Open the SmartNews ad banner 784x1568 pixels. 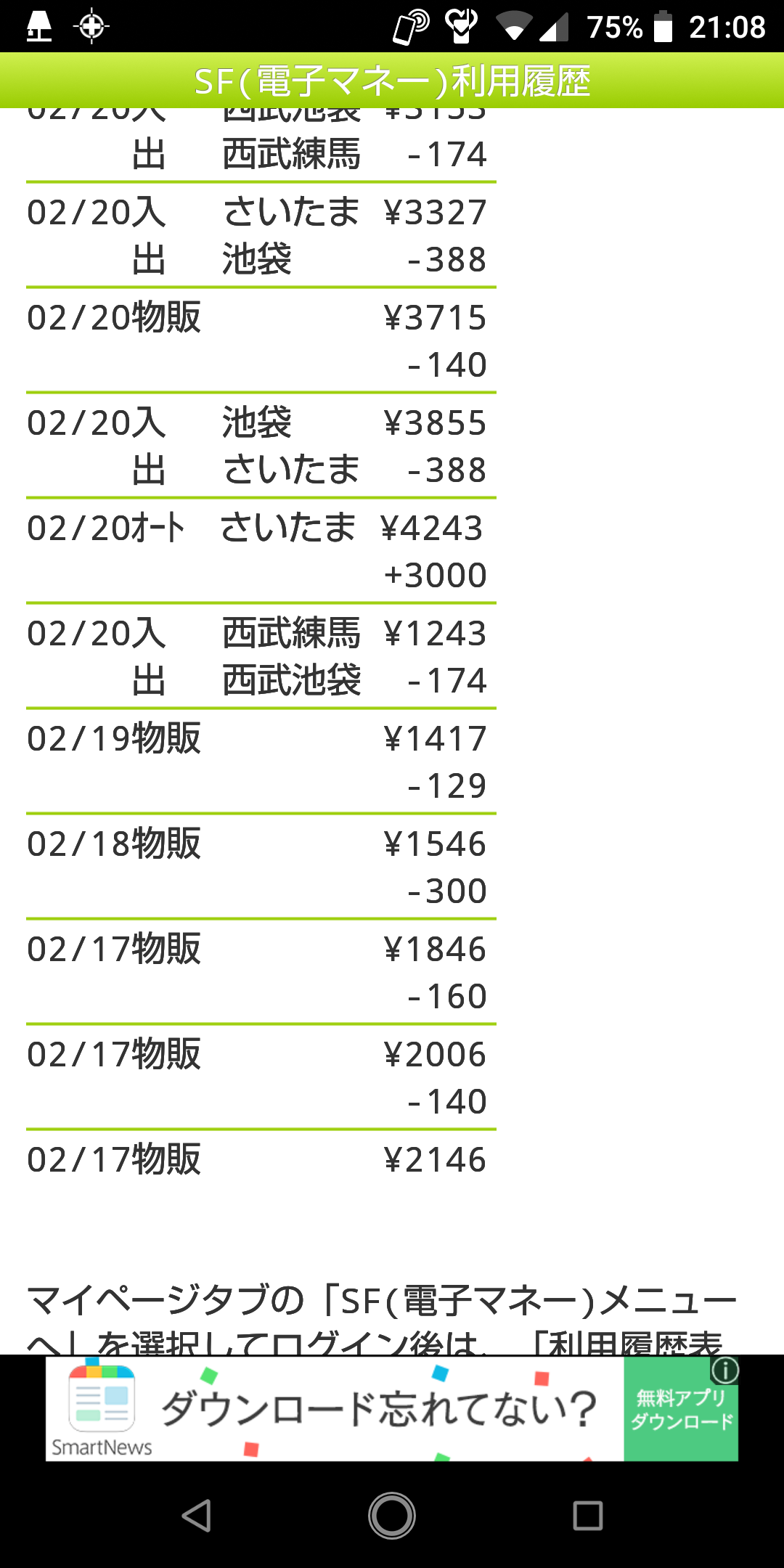pyautogui.click(x=334, y=1408)
